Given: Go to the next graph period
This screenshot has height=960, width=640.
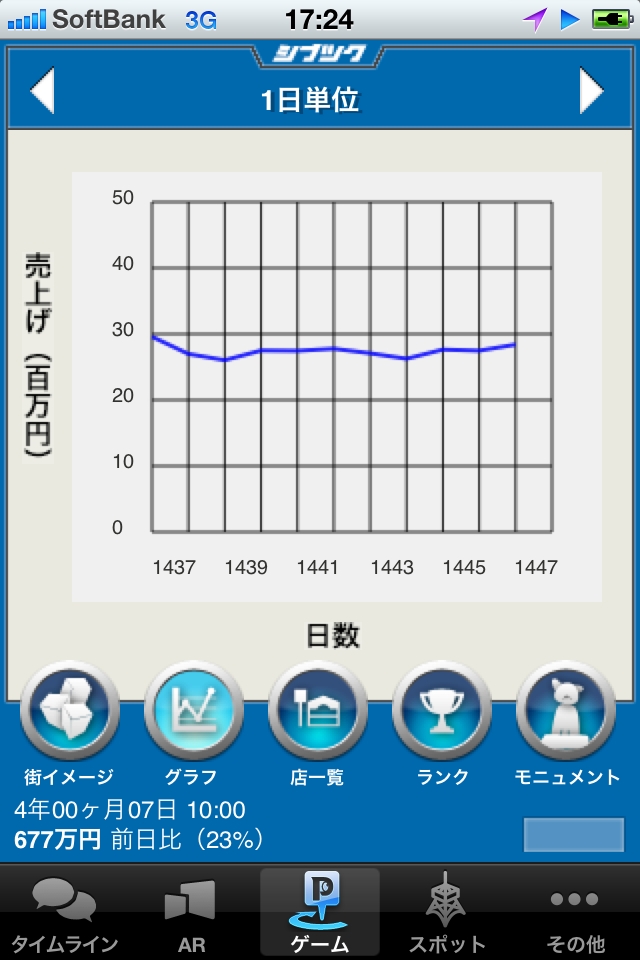Looking at the screenshot, I should pos(592,93).
